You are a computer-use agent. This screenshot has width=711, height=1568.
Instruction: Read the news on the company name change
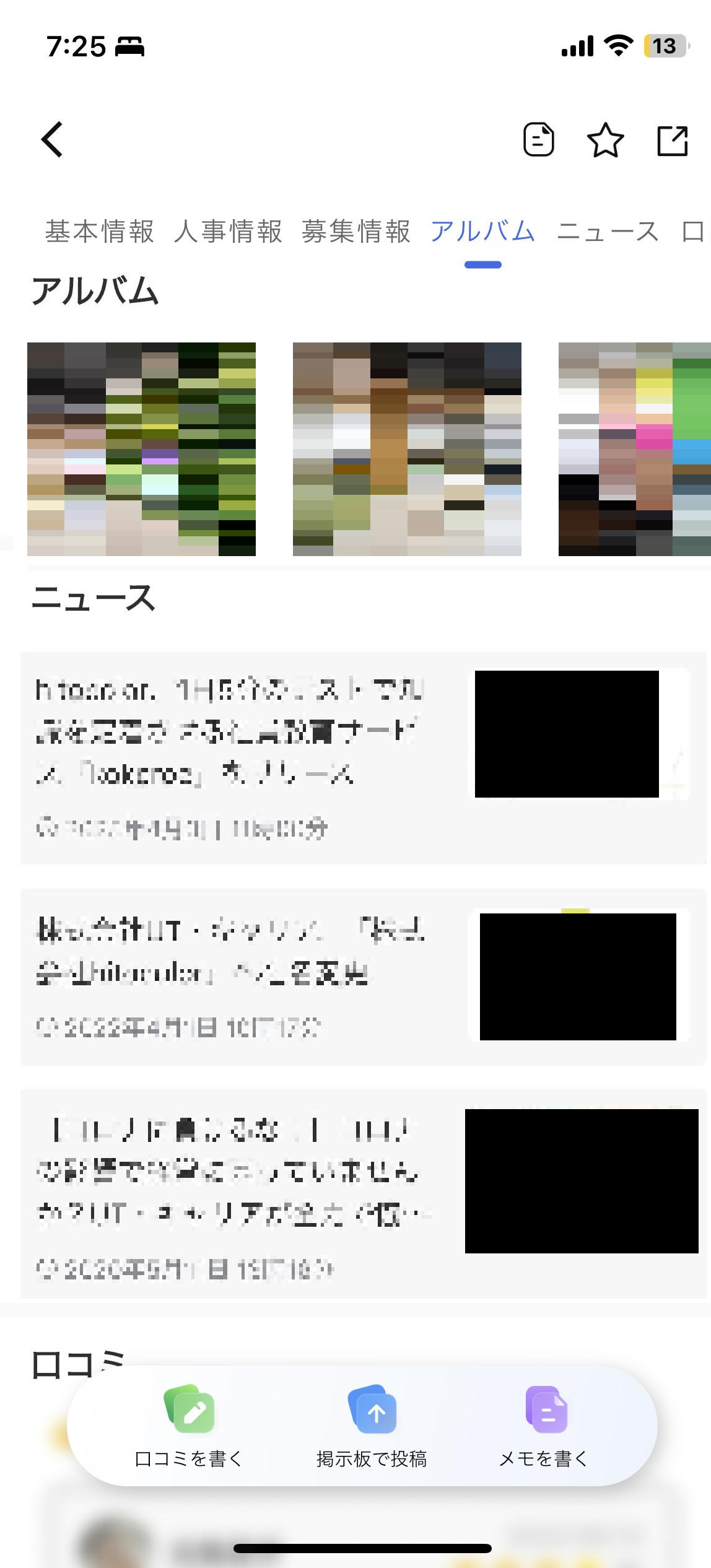[363, 977]
